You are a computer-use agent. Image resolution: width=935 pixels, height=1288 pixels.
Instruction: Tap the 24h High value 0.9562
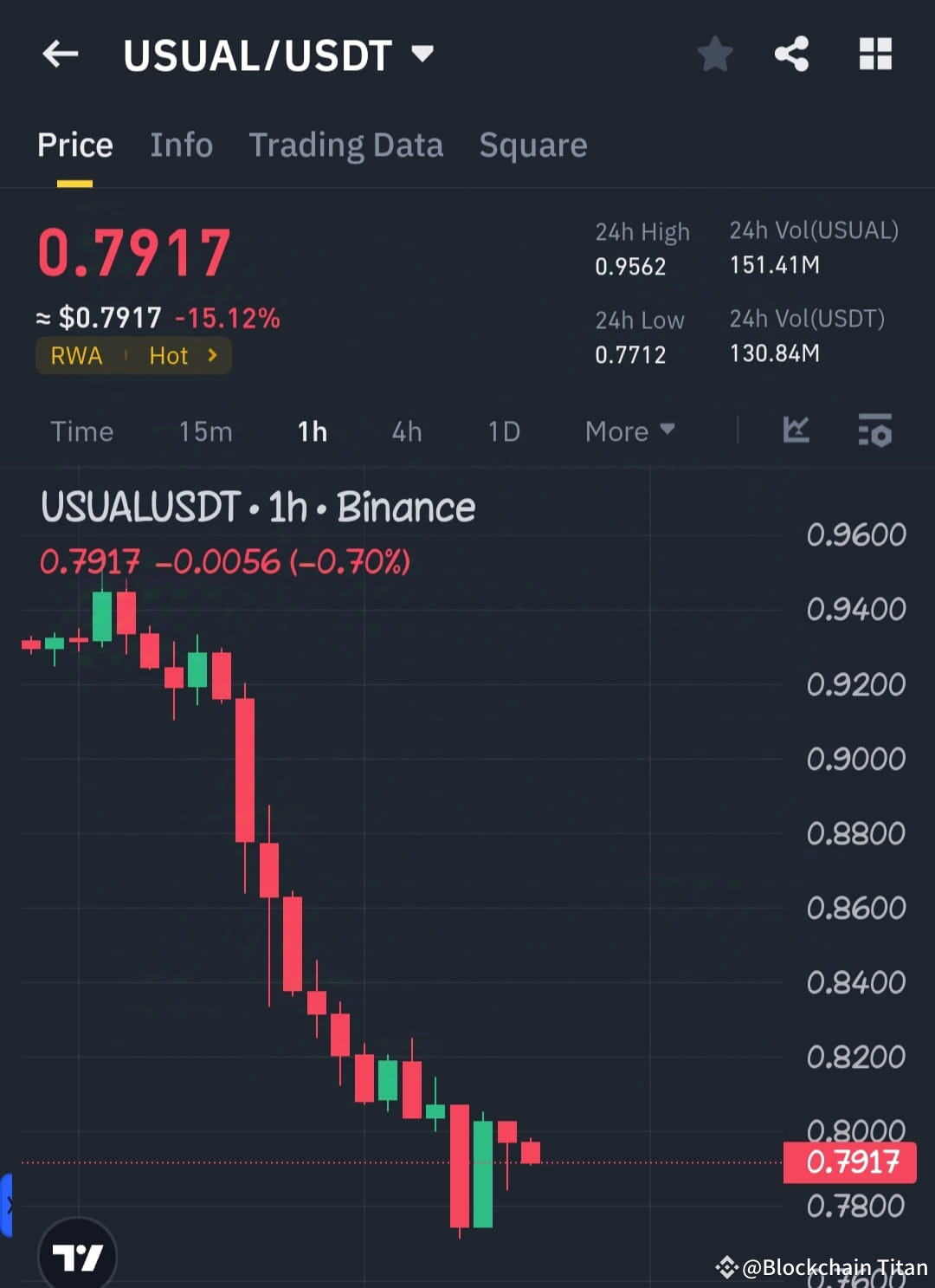tap(631, 267)
